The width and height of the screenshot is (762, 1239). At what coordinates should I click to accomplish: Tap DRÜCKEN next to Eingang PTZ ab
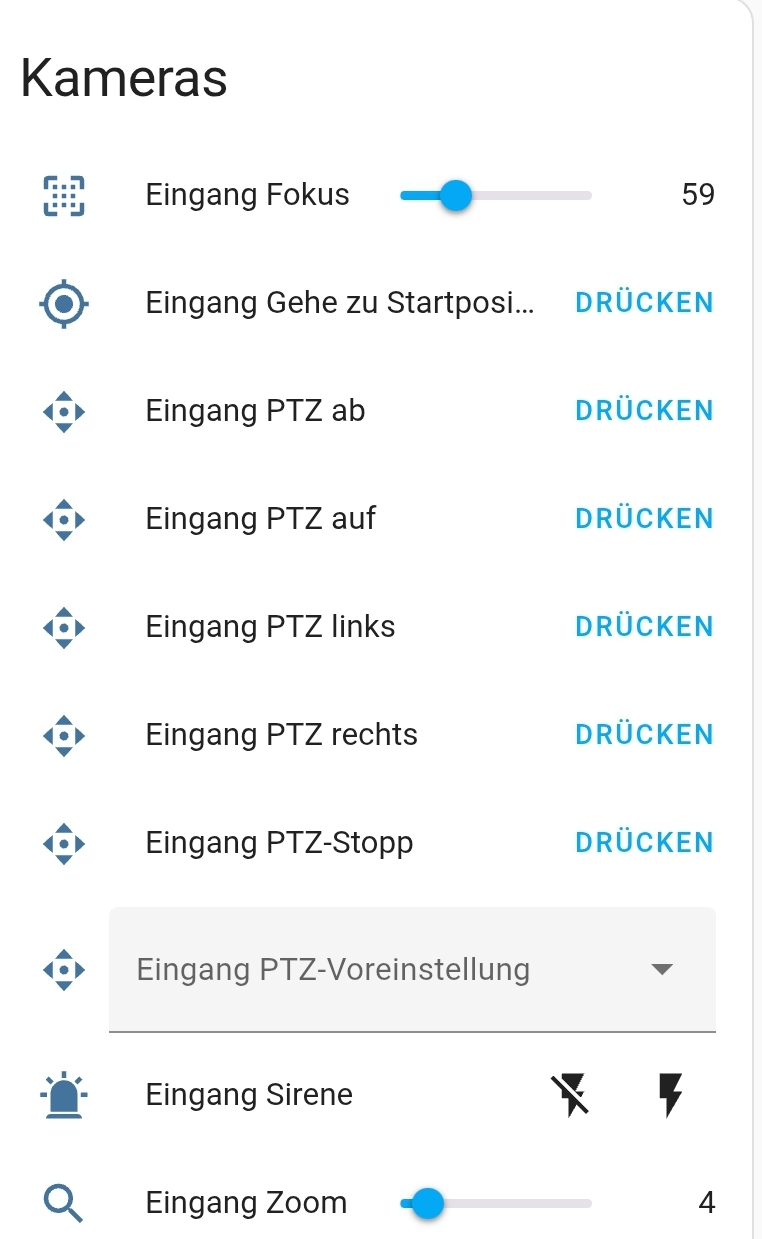(x=644, y=410)
